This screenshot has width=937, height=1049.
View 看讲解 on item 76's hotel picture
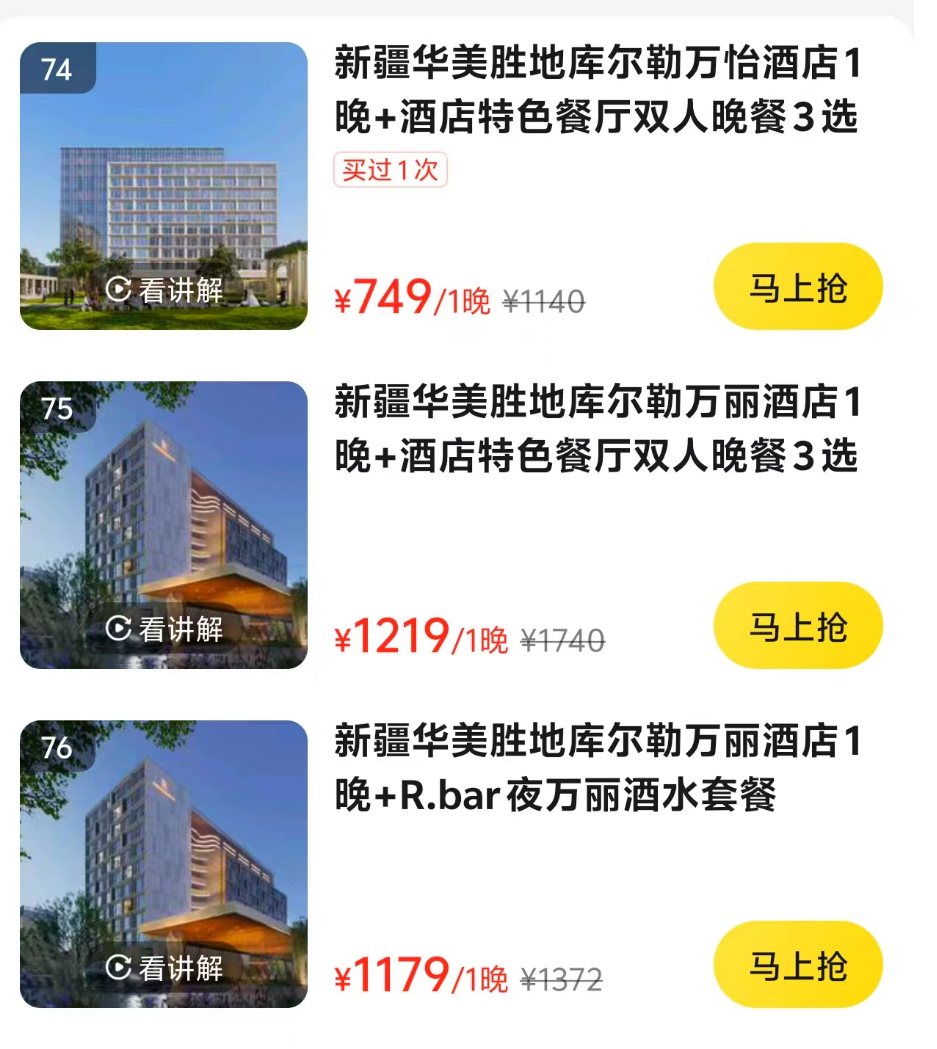(x=165, y=968)
